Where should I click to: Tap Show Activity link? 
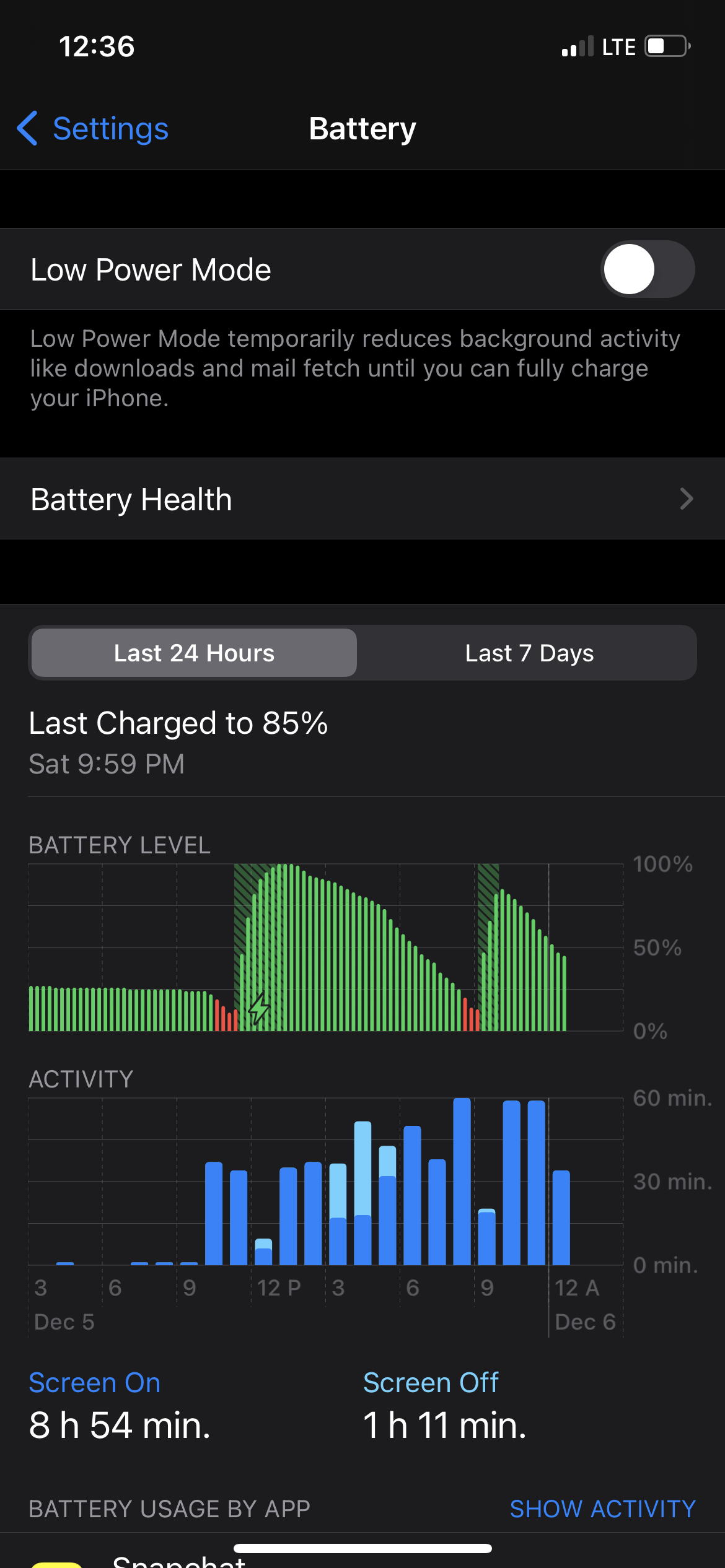pos(602,1509)
